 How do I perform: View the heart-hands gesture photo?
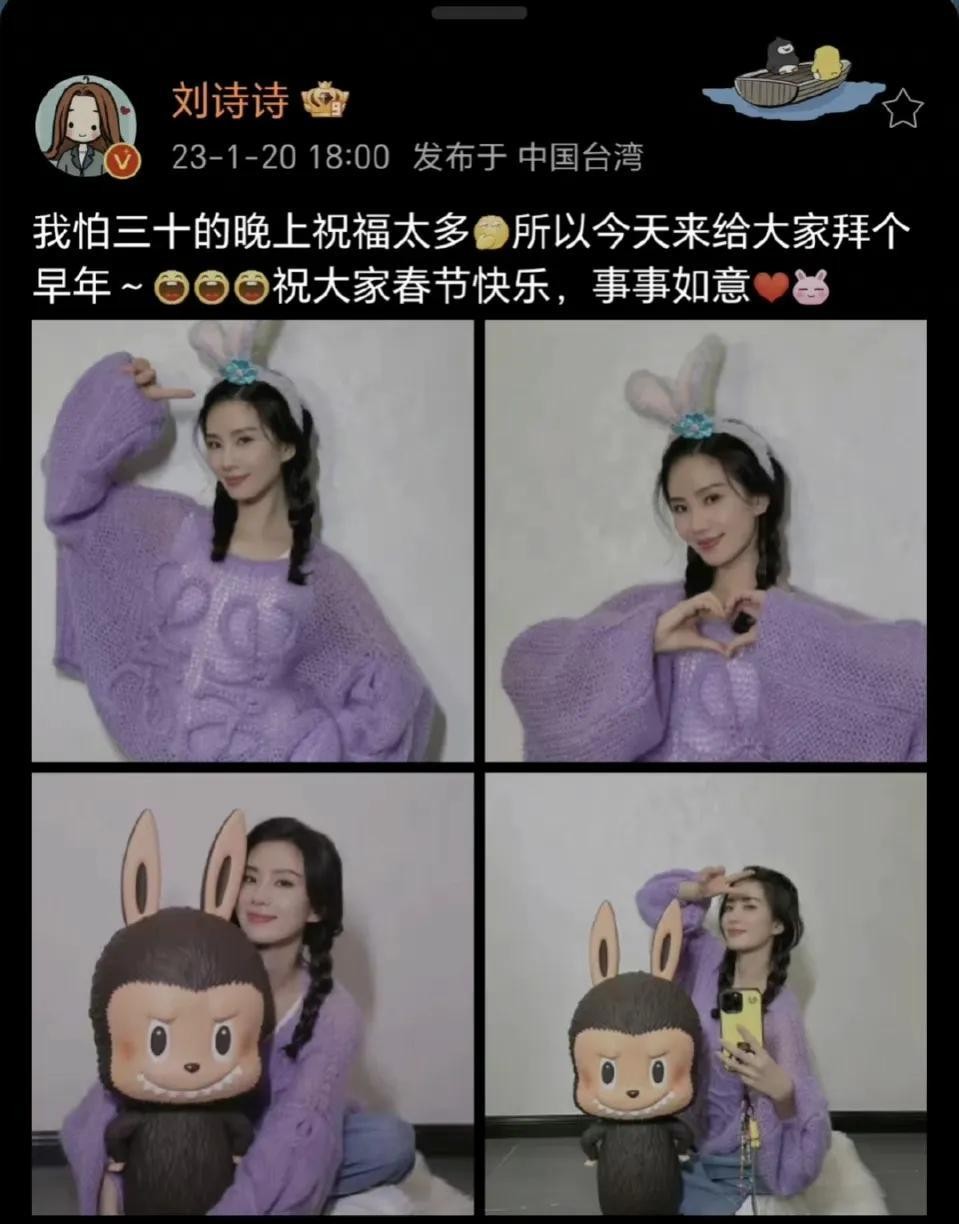click(706, 541)
